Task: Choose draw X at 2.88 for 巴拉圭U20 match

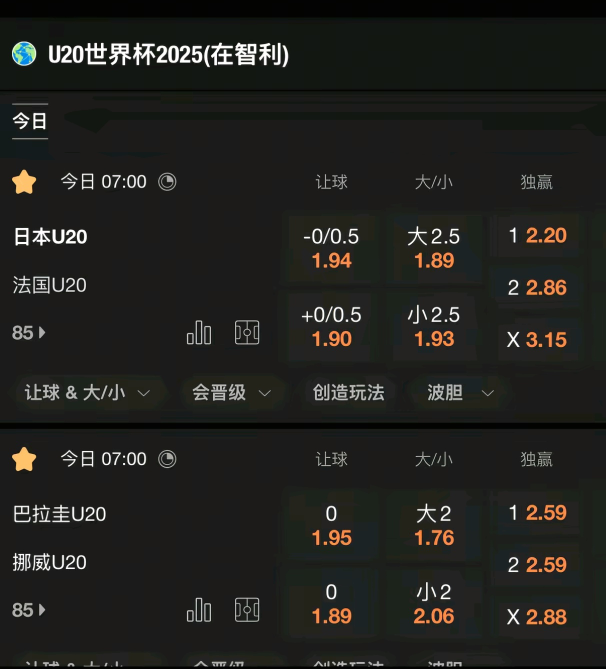Action: (x=538, y=617)
